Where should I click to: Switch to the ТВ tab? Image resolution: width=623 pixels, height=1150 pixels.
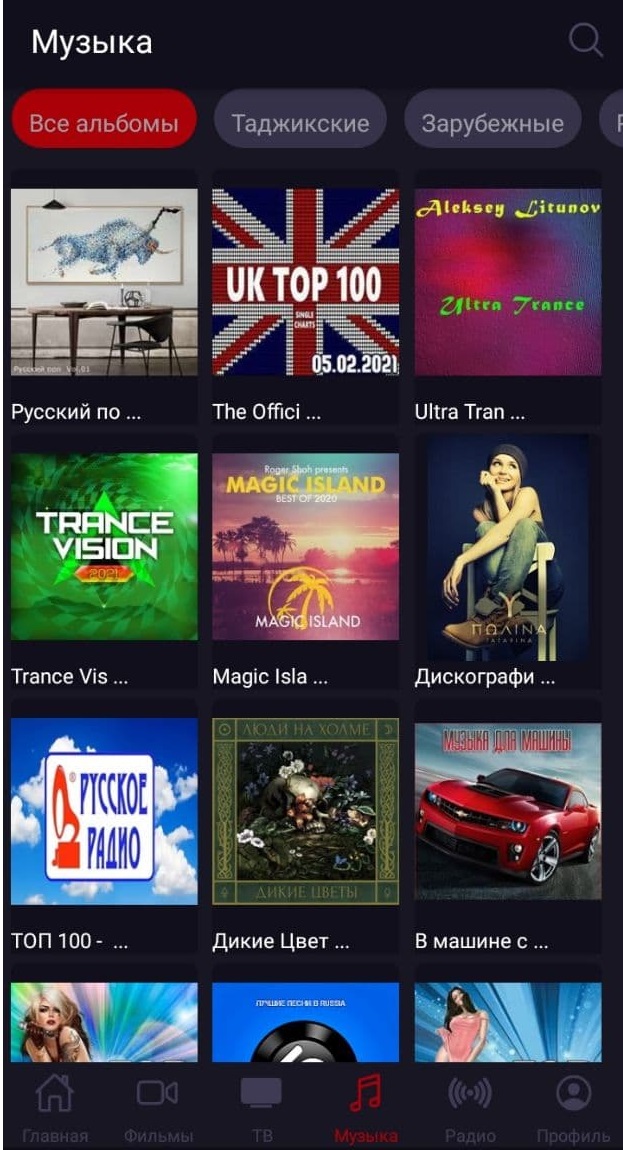point(261,1107)
